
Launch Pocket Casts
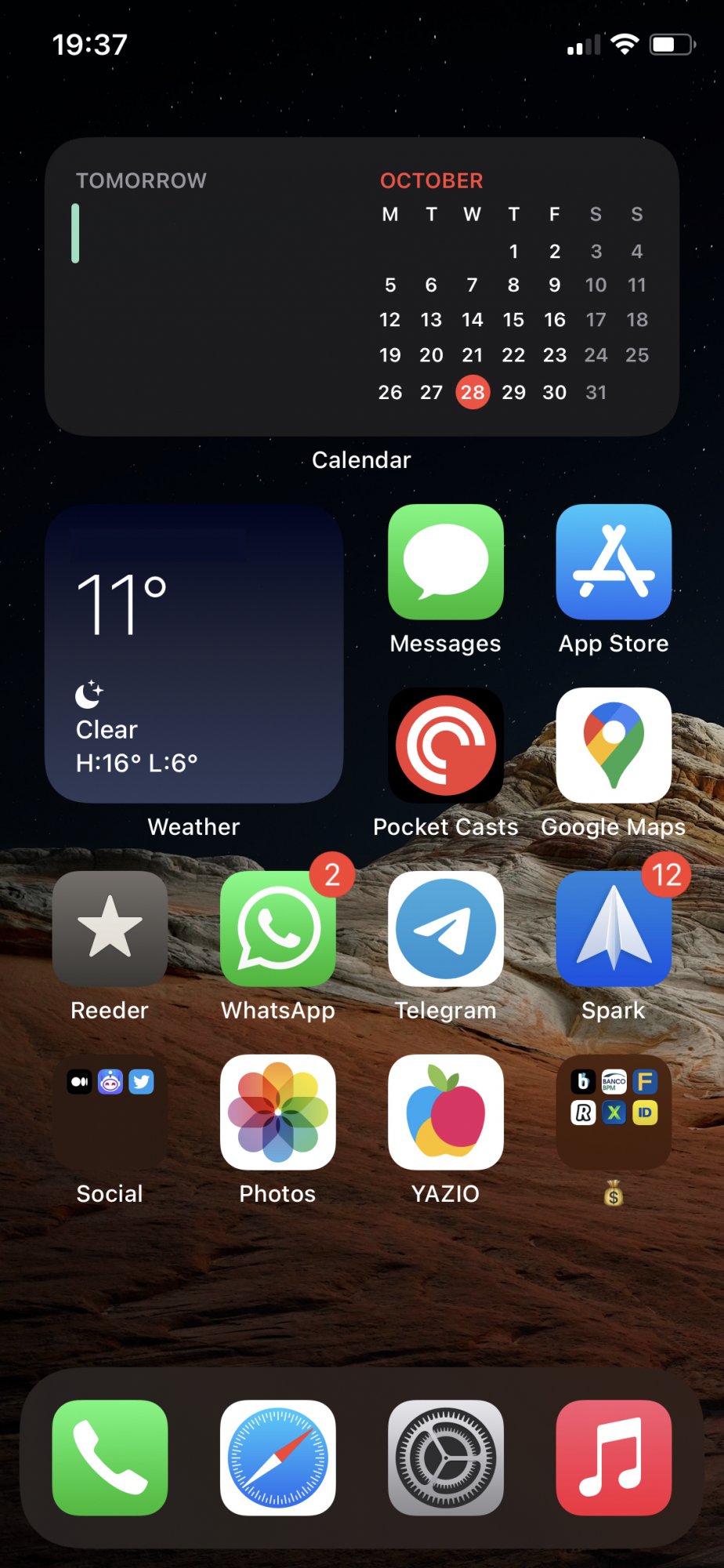445,746
